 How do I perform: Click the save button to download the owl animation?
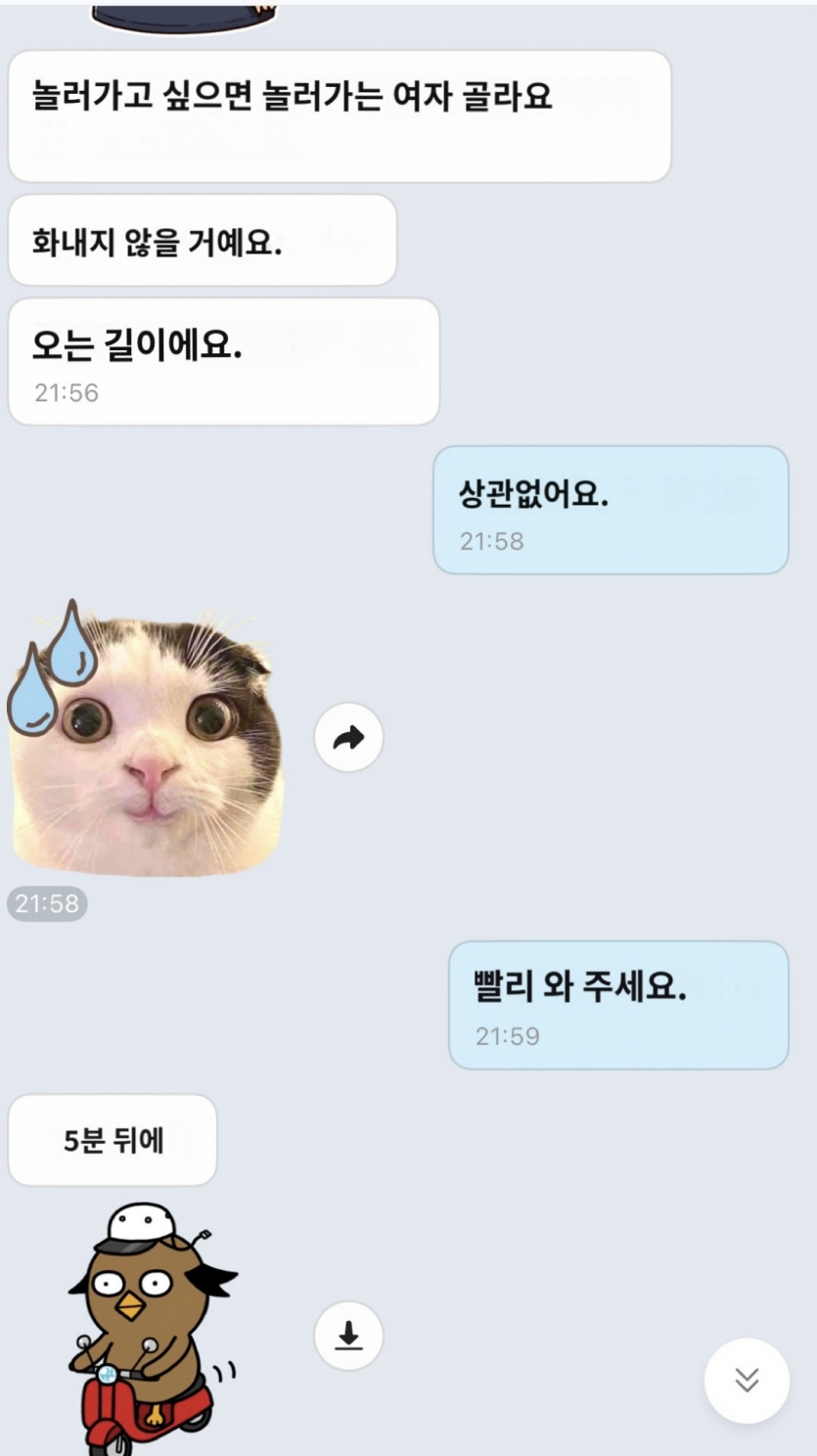[x=348, y=1335]
